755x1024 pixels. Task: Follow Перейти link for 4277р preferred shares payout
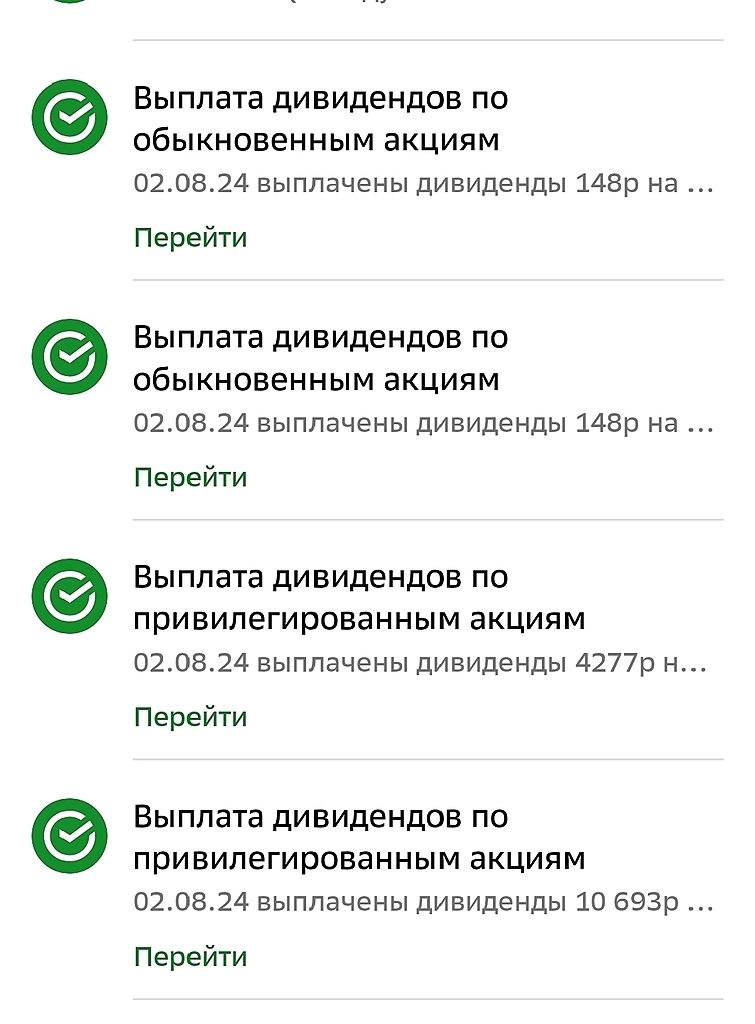click(x=190, y=716)
